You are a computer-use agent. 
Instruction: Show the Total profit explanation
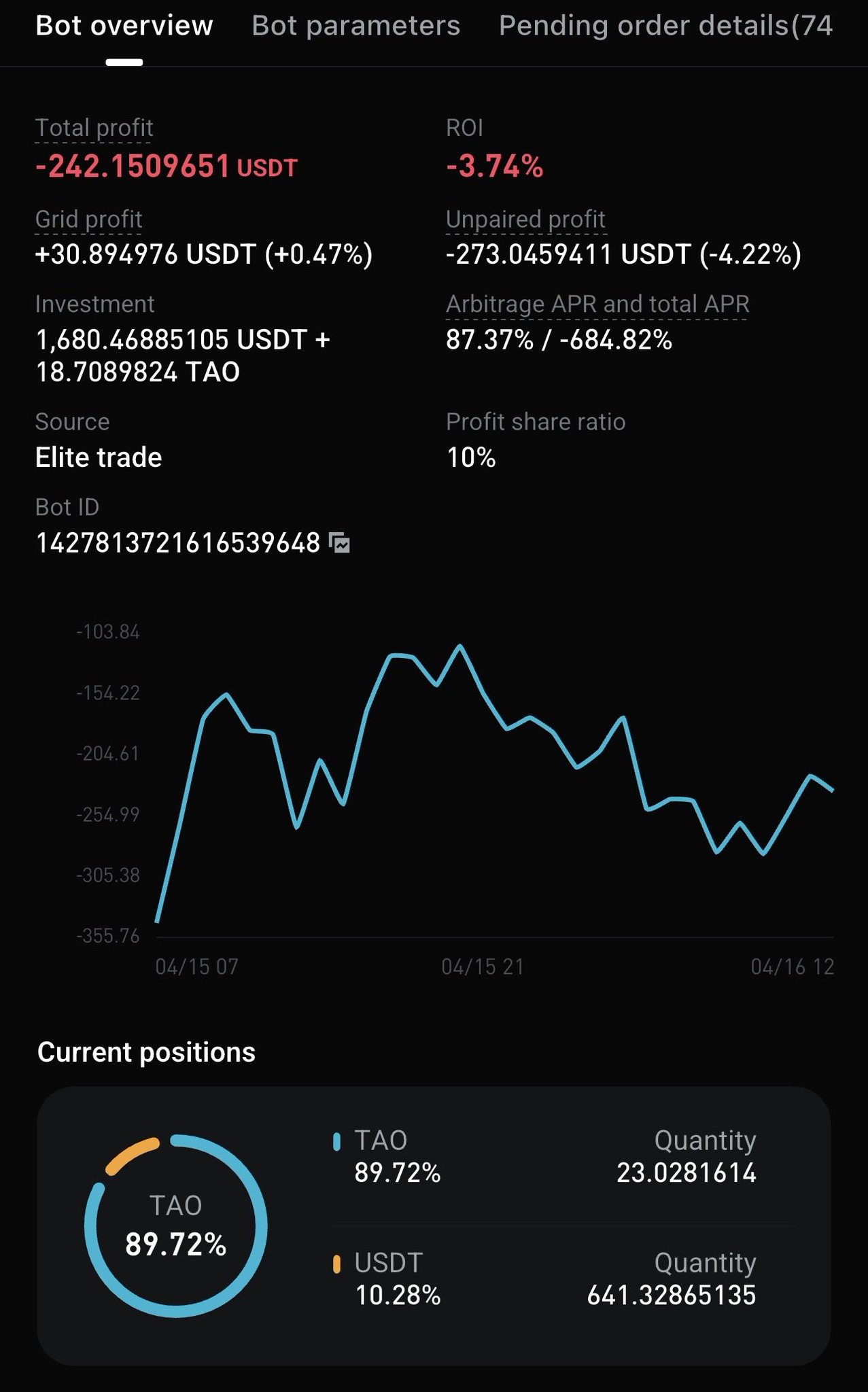(x=94, y=128)
